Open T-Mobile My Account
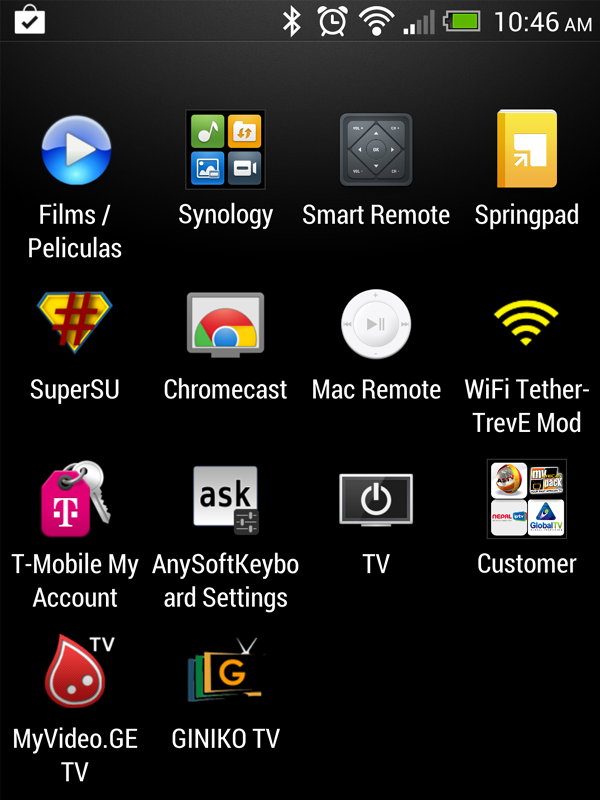Viewport: 600px width, 800px height. [75, 500]
